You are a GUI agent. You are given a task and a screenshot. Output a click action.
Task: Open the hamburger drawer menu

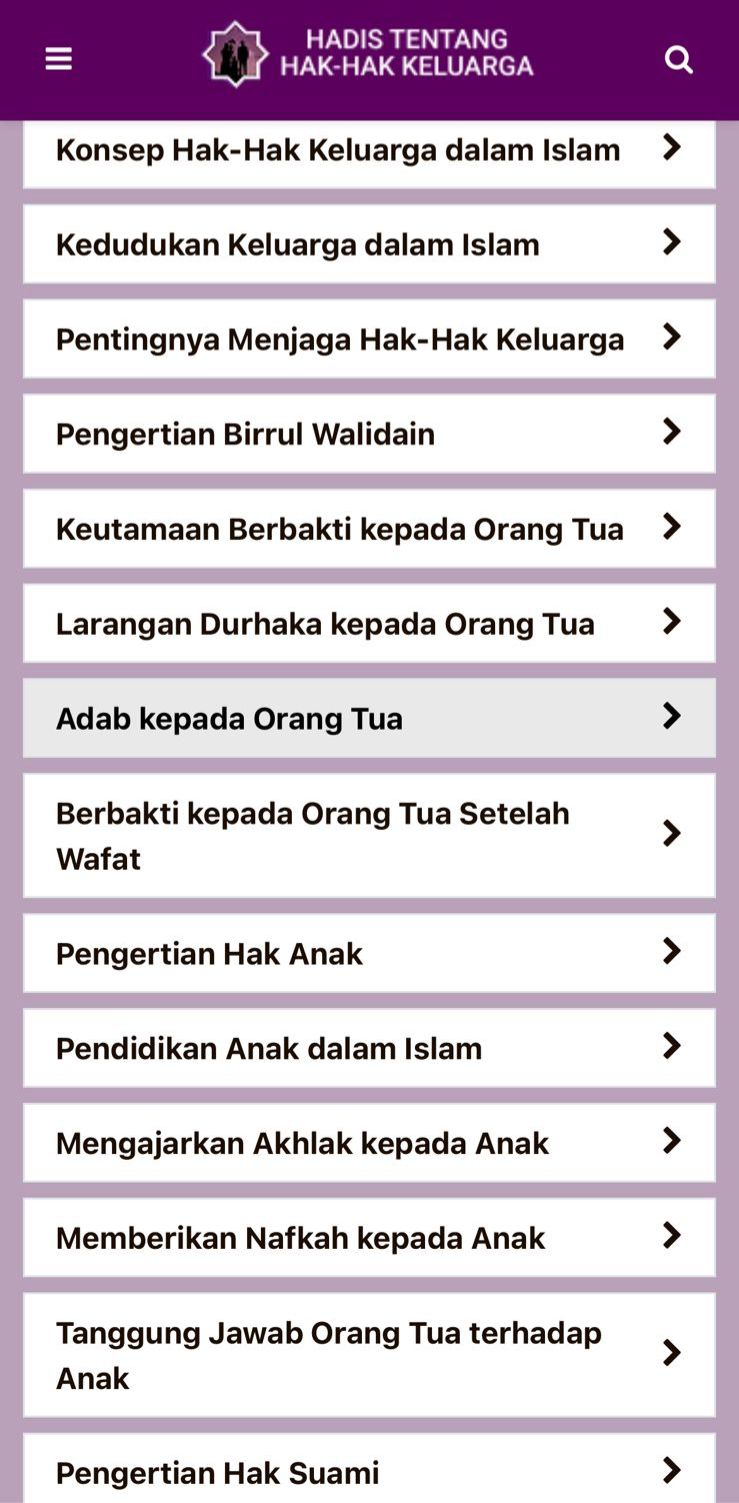coord(59,60)
